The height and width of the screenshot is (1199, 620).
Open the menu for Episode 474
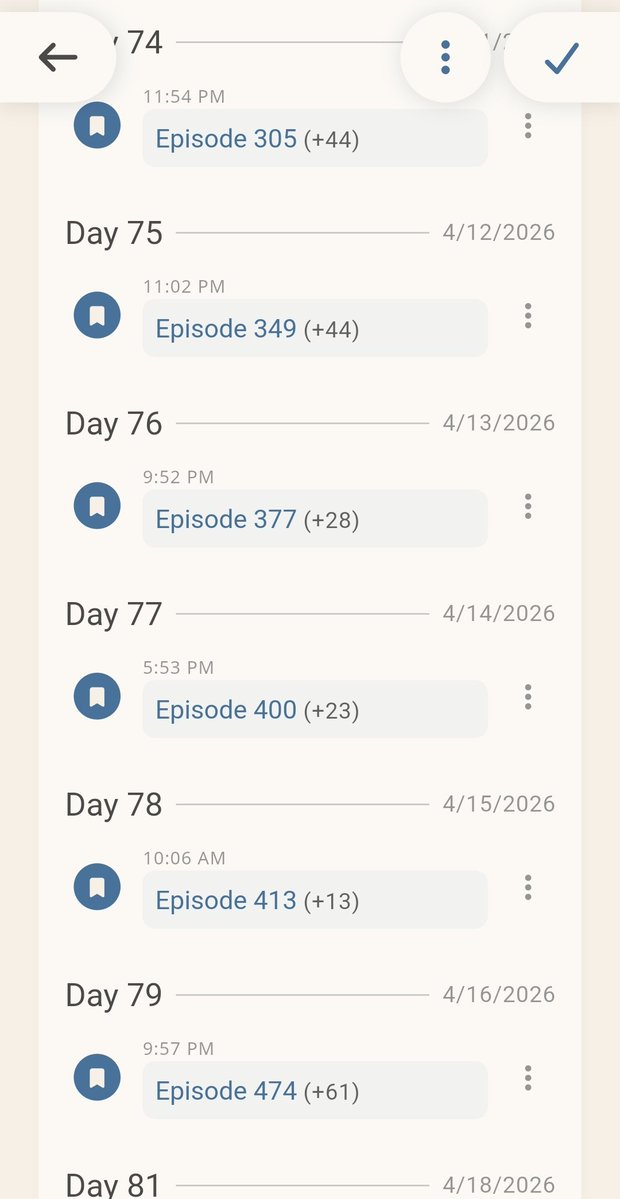click(528, 1078)
